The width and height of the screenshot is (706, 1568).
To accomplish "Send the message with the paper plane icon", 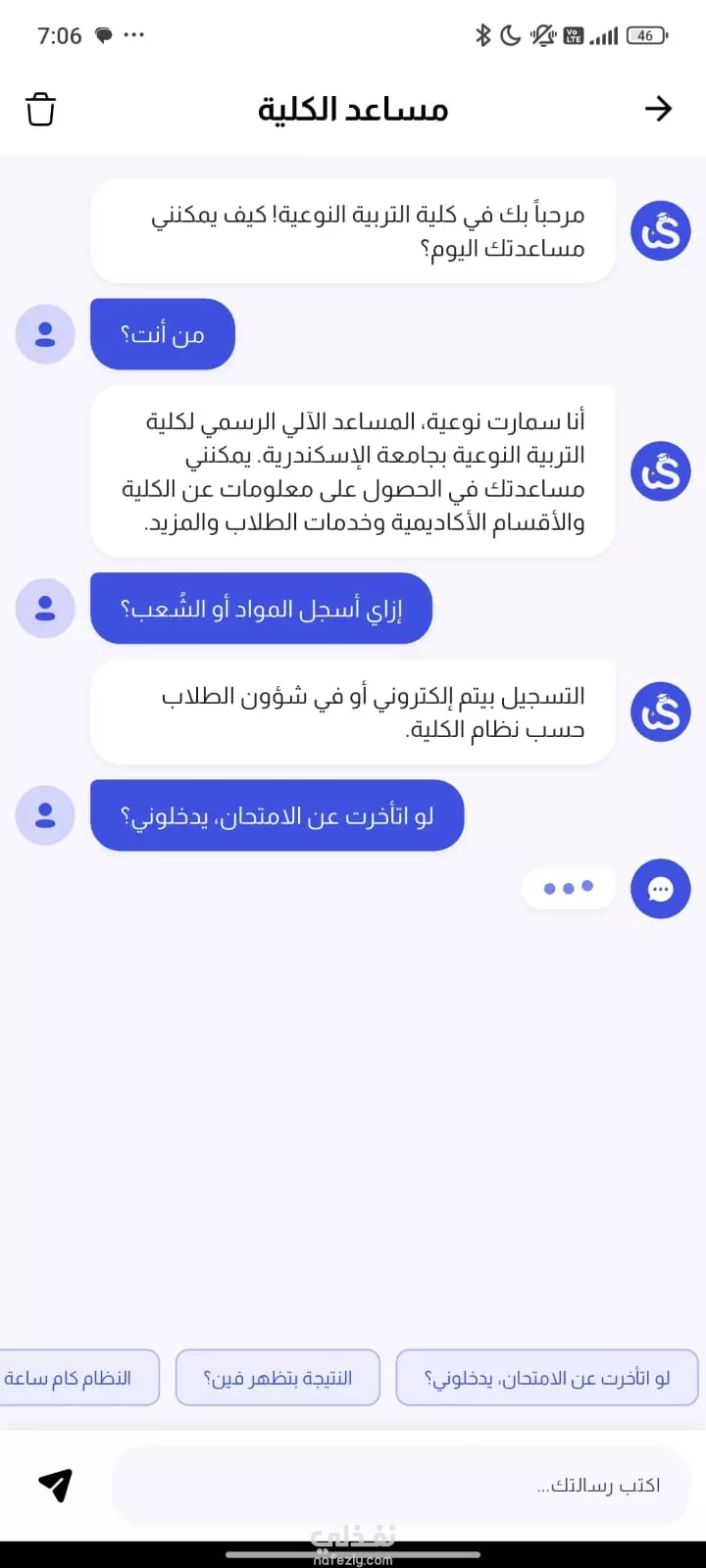I will point(56,1485).
